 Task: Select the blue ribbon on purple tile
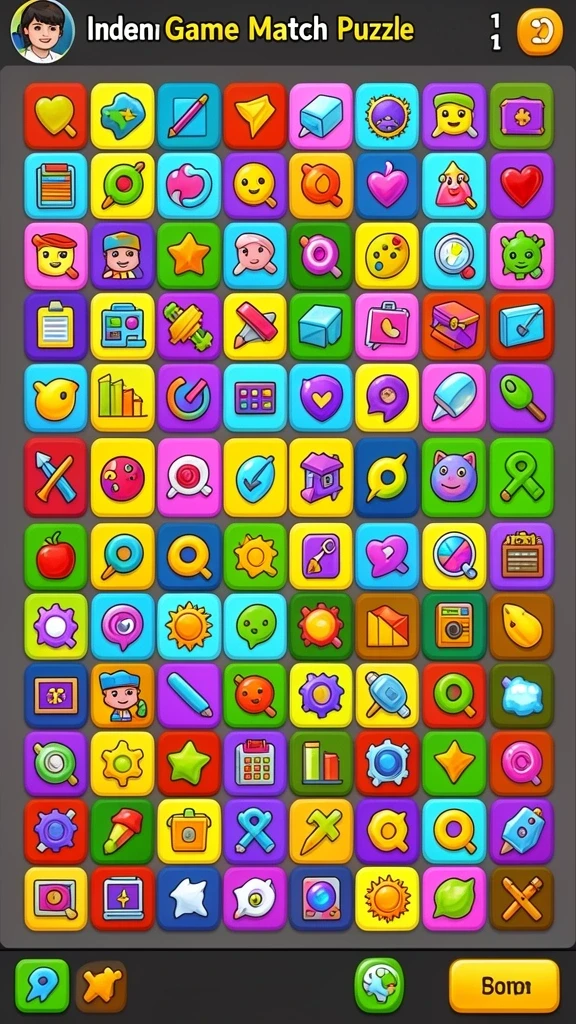[x=255, y=831]
